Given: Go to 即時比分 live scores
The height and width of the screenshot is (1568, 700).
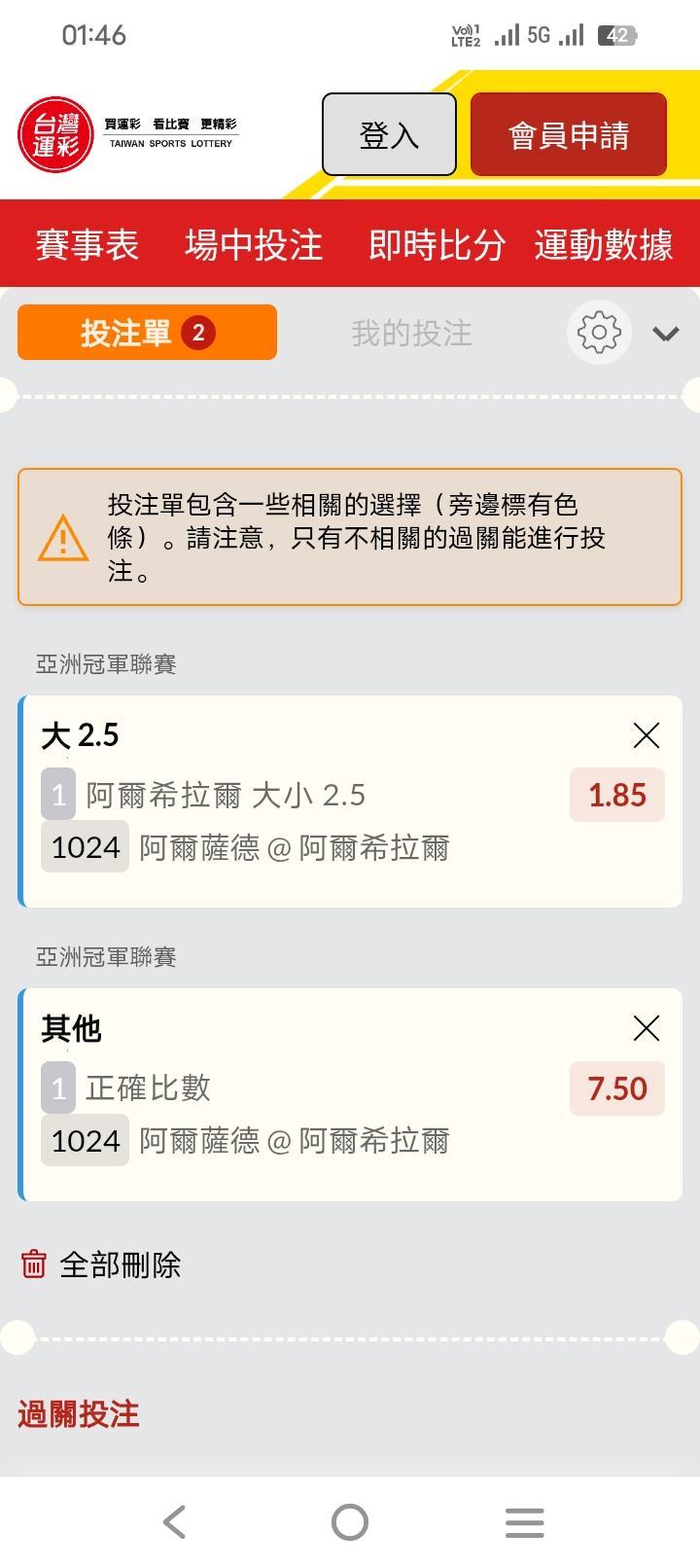Looking at the screenshot, I should point(437,244).
